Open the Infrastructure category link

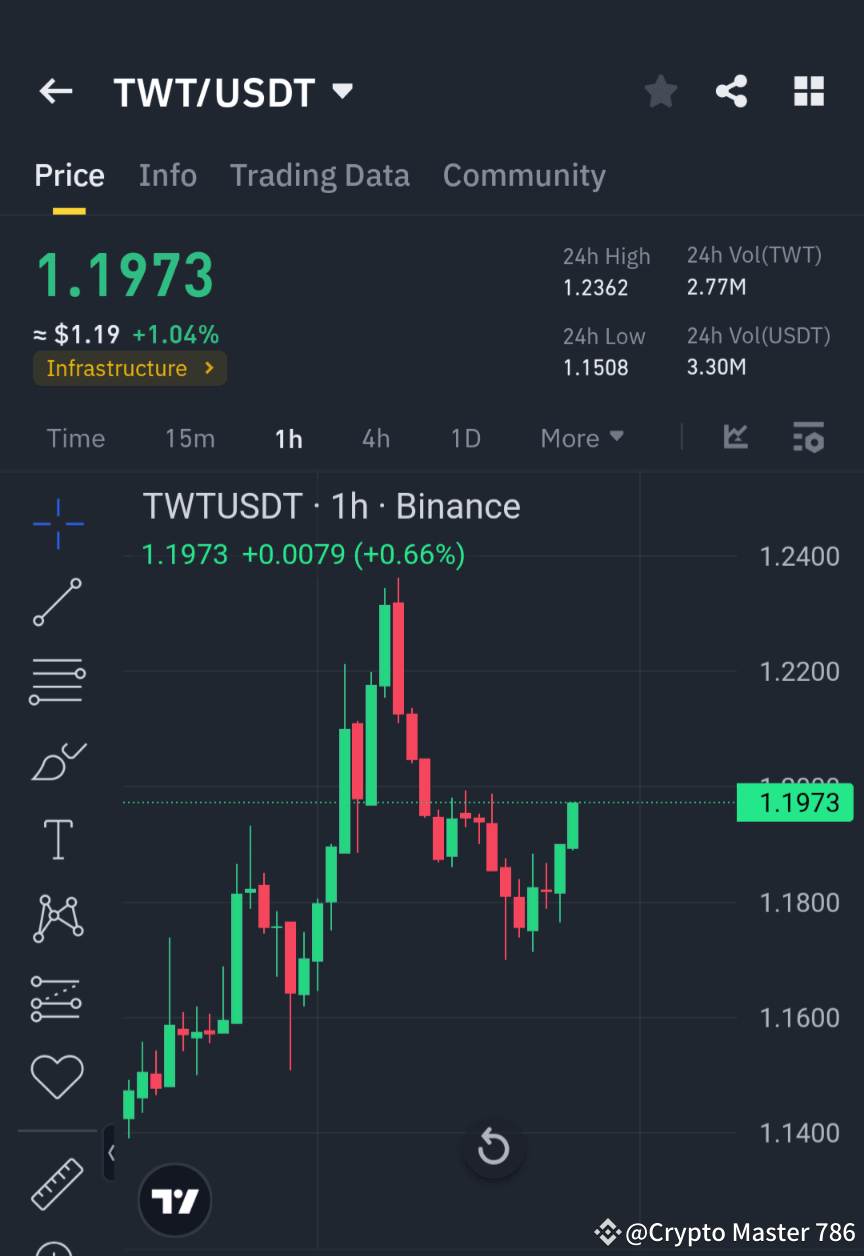pos(130,368)
